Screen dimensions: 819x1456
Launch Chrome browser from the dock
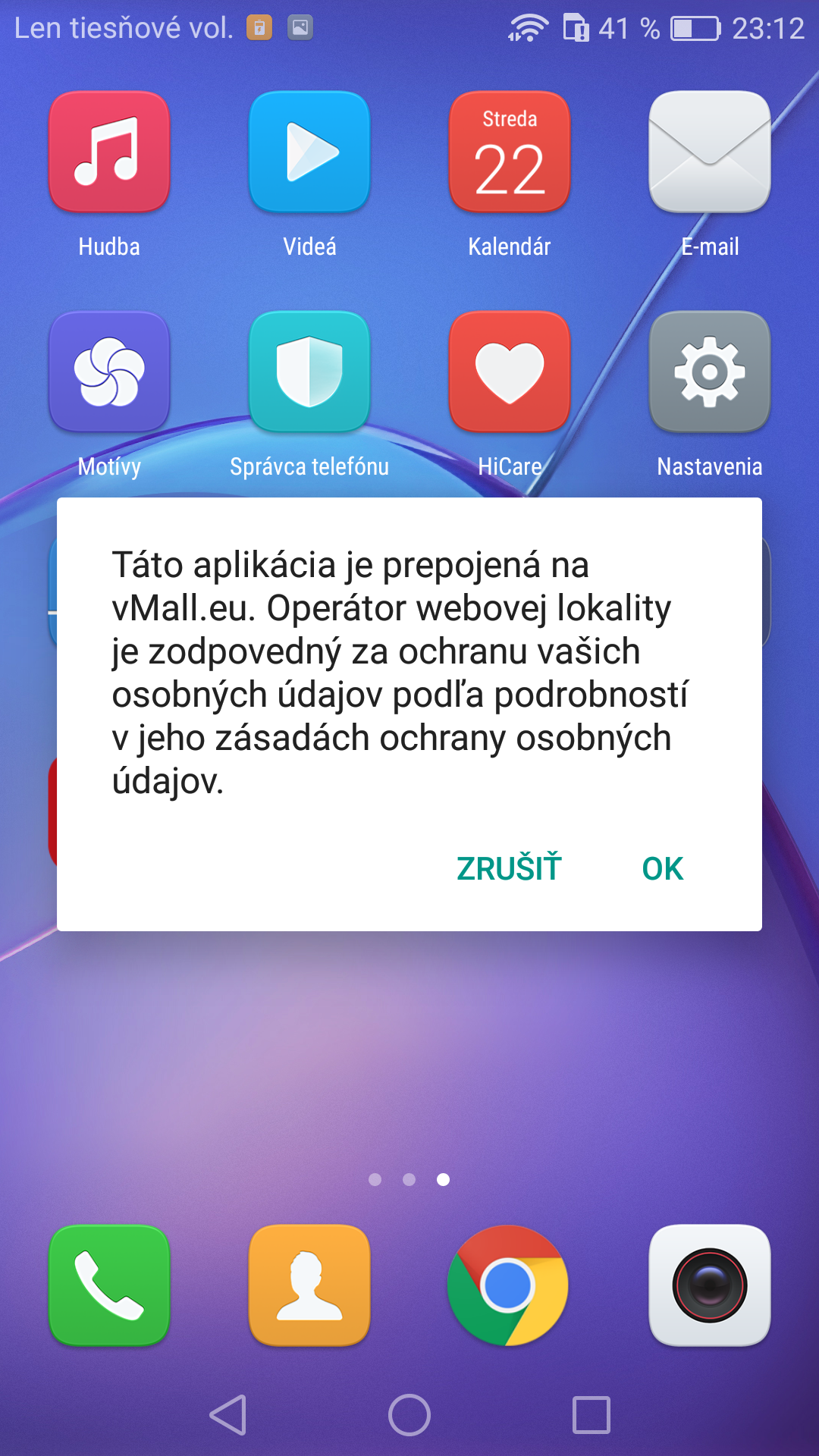point(508,1285)
